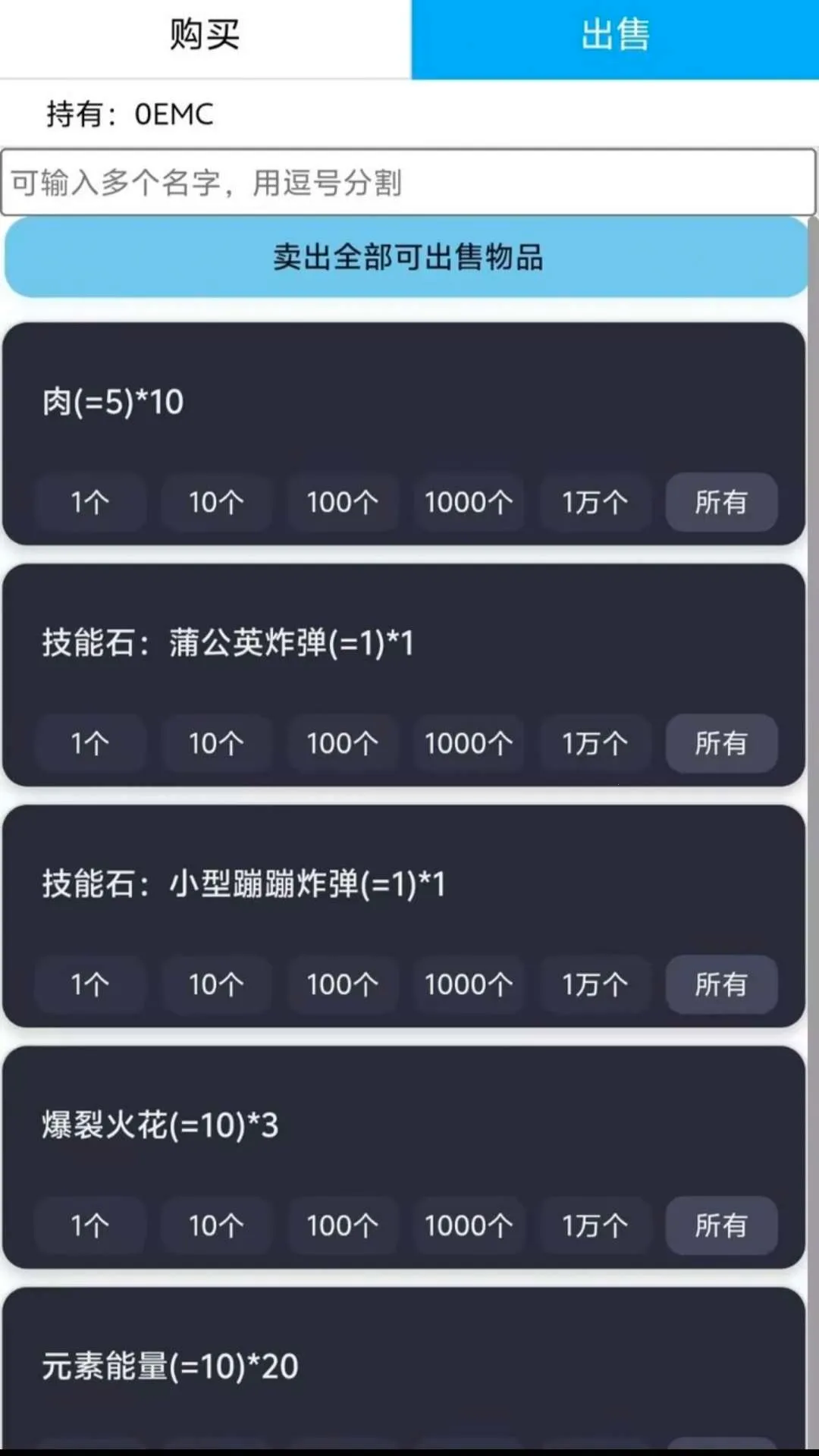Sell 1个 of 爆裂火花

(x=90, y=1225)
